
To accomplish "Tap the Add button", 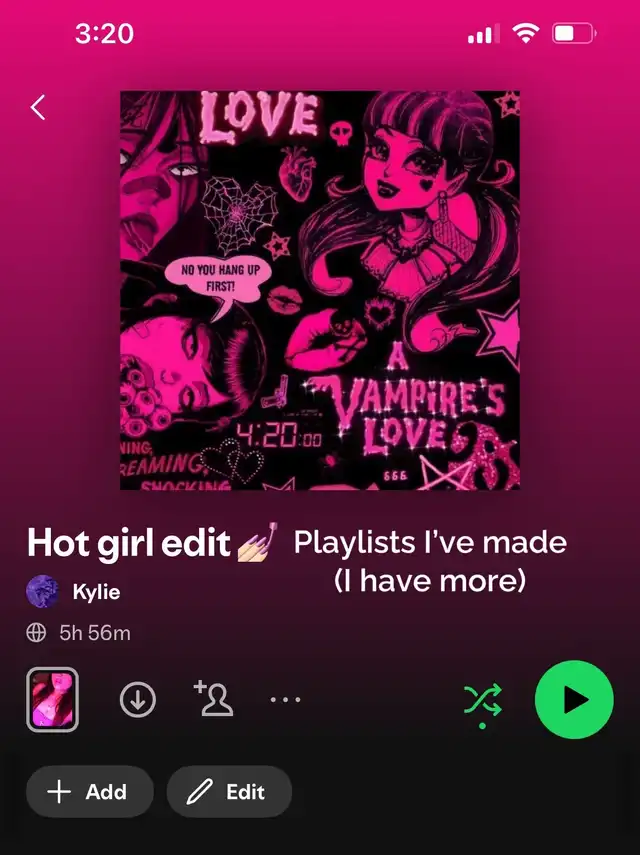I will [89, 792].
